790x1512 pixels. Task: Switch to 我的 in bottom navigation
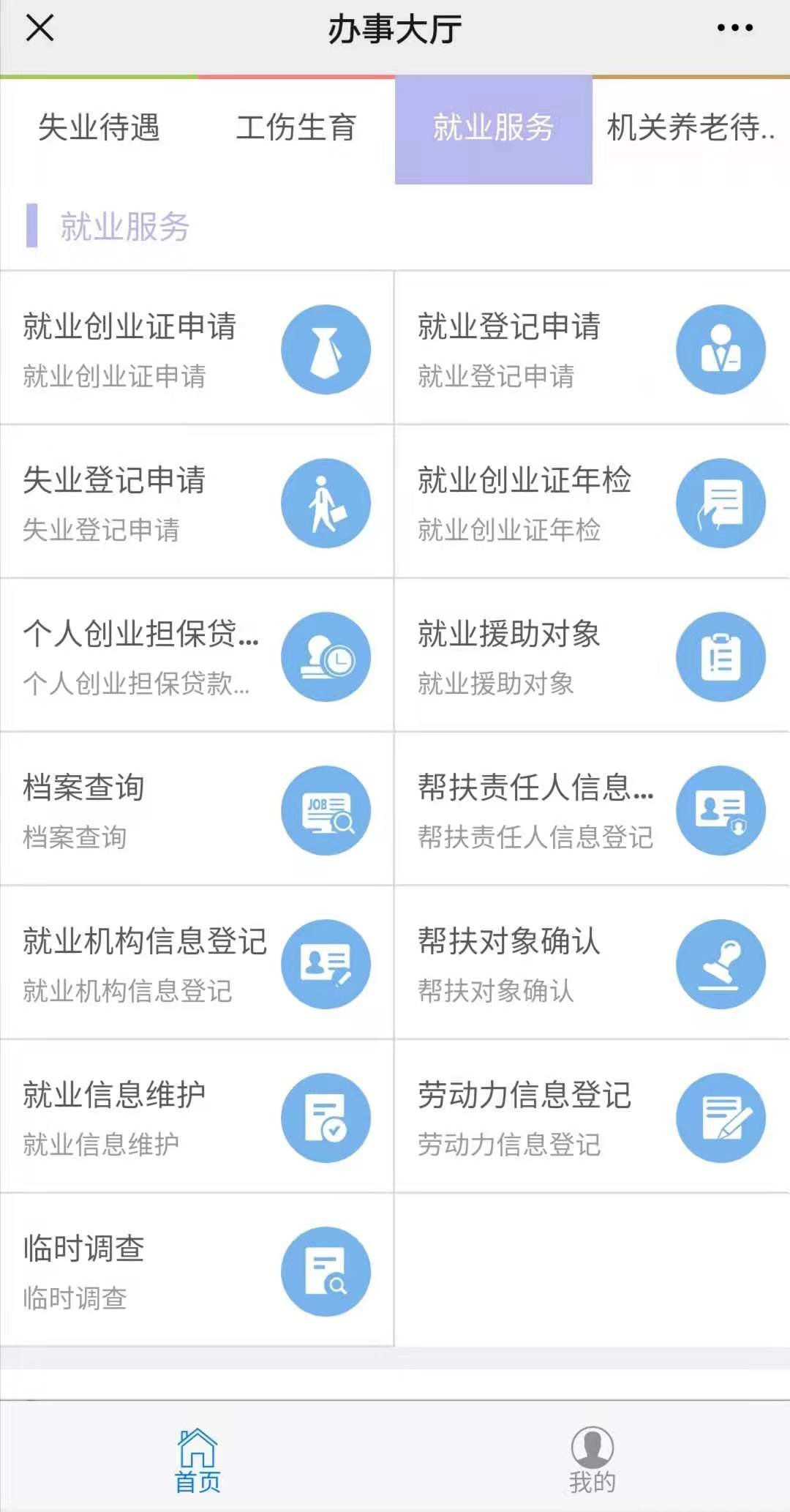[592, 1460]
